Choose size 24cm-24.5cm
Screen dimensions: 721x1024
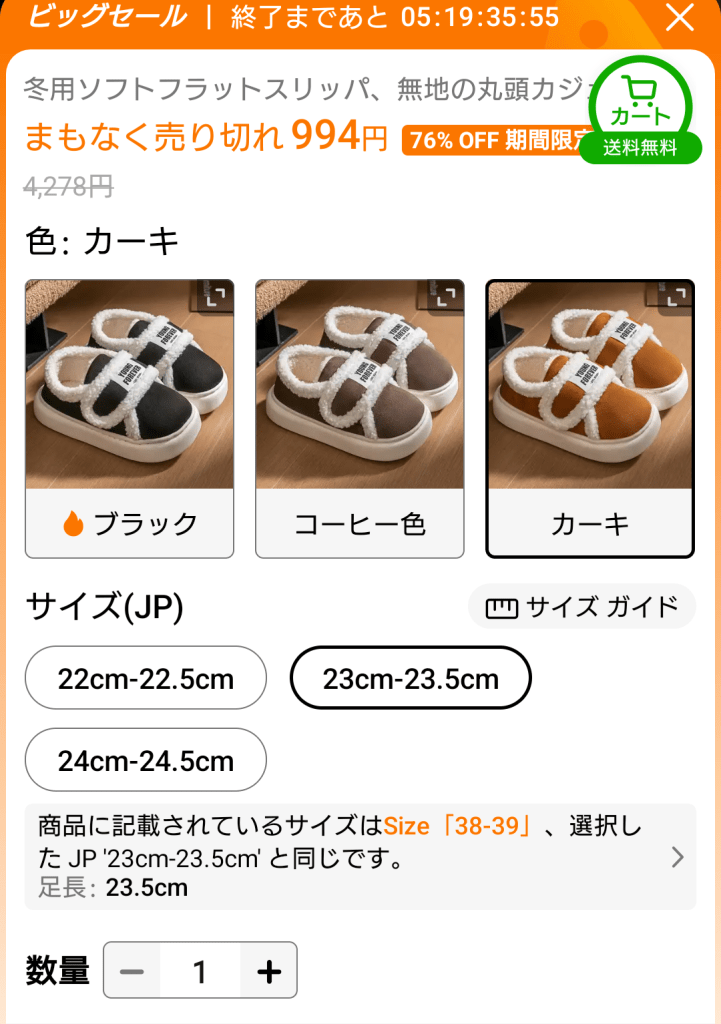pyautogui.click(x=146, y=761)
